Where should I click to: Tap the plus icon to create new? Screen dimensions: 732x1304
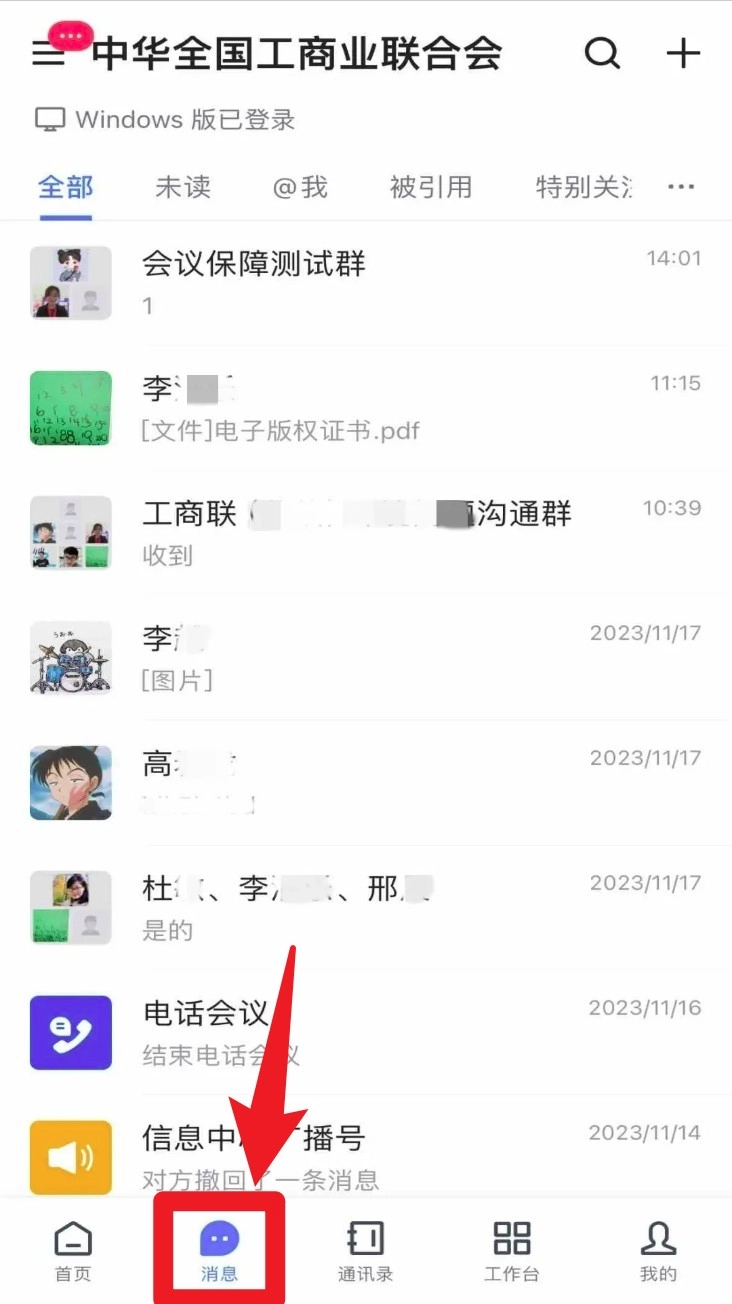(x=683, y=53)
